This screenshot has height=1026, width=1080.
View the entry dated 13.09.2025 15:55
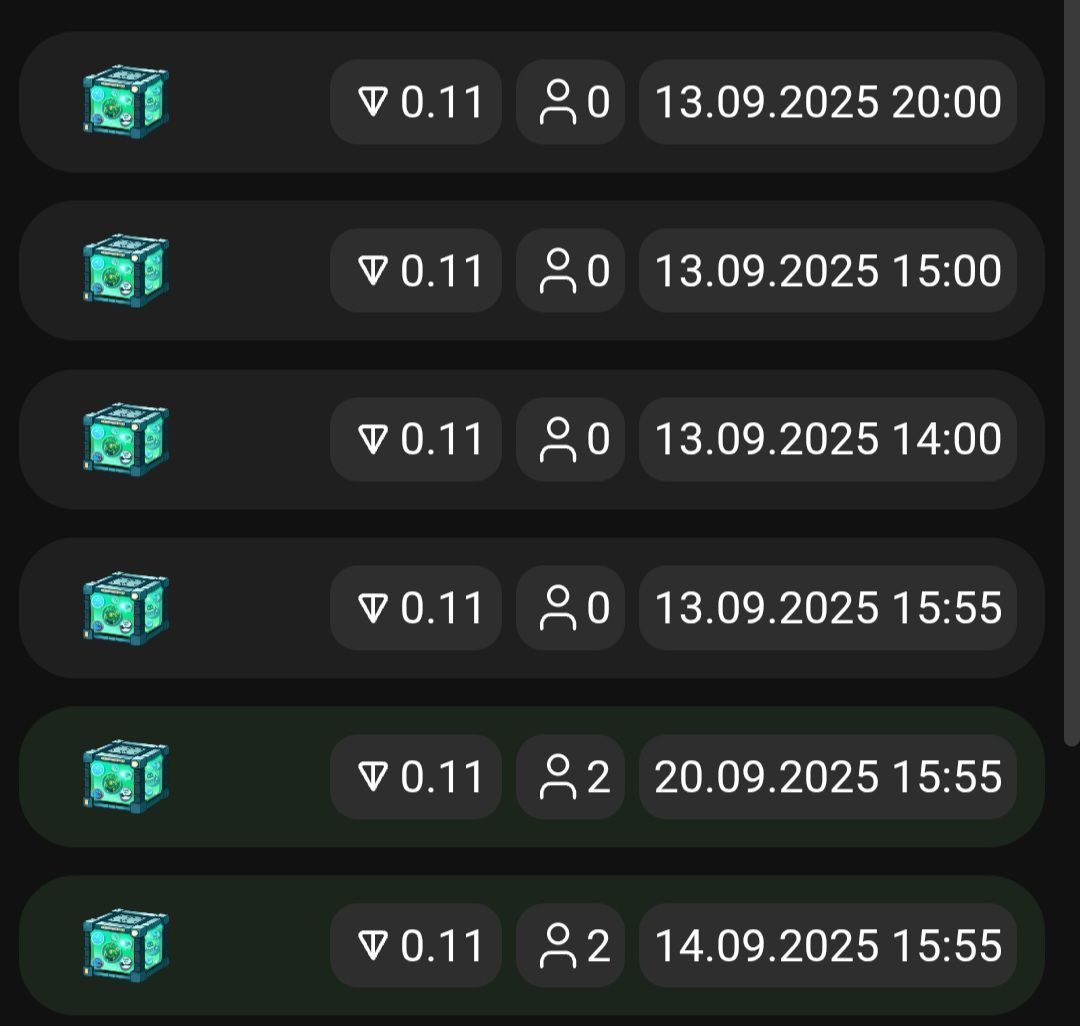(x=827, y=608)
